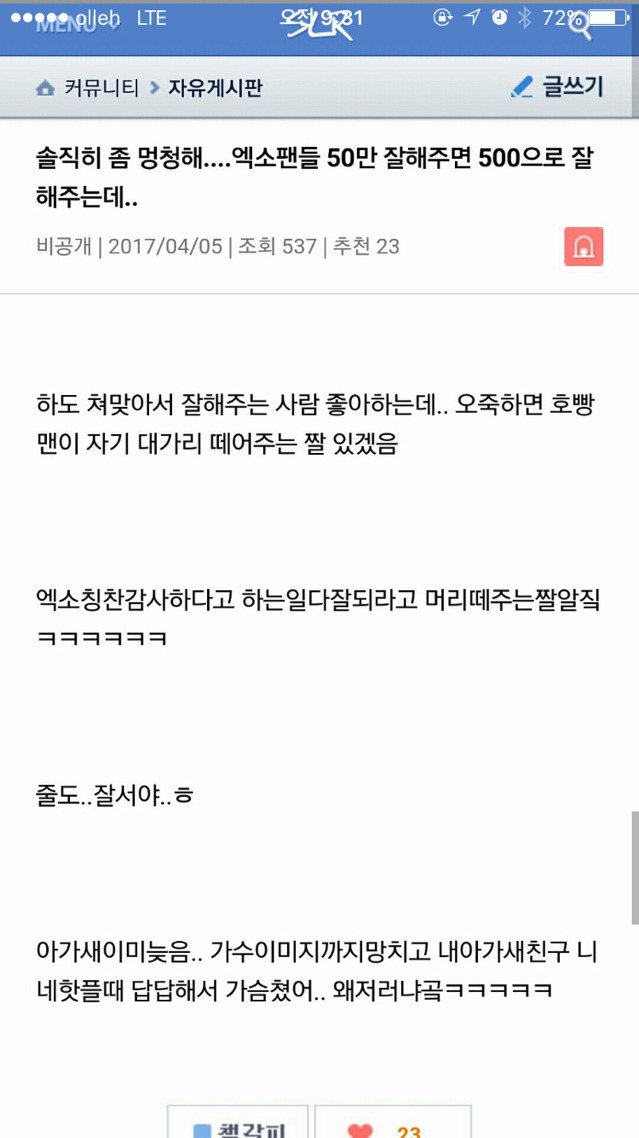Open the site search magnifier
Image resolution: width=639 pixels, height=1138 pixels.
pyautogui.click(x=580, y=26)
